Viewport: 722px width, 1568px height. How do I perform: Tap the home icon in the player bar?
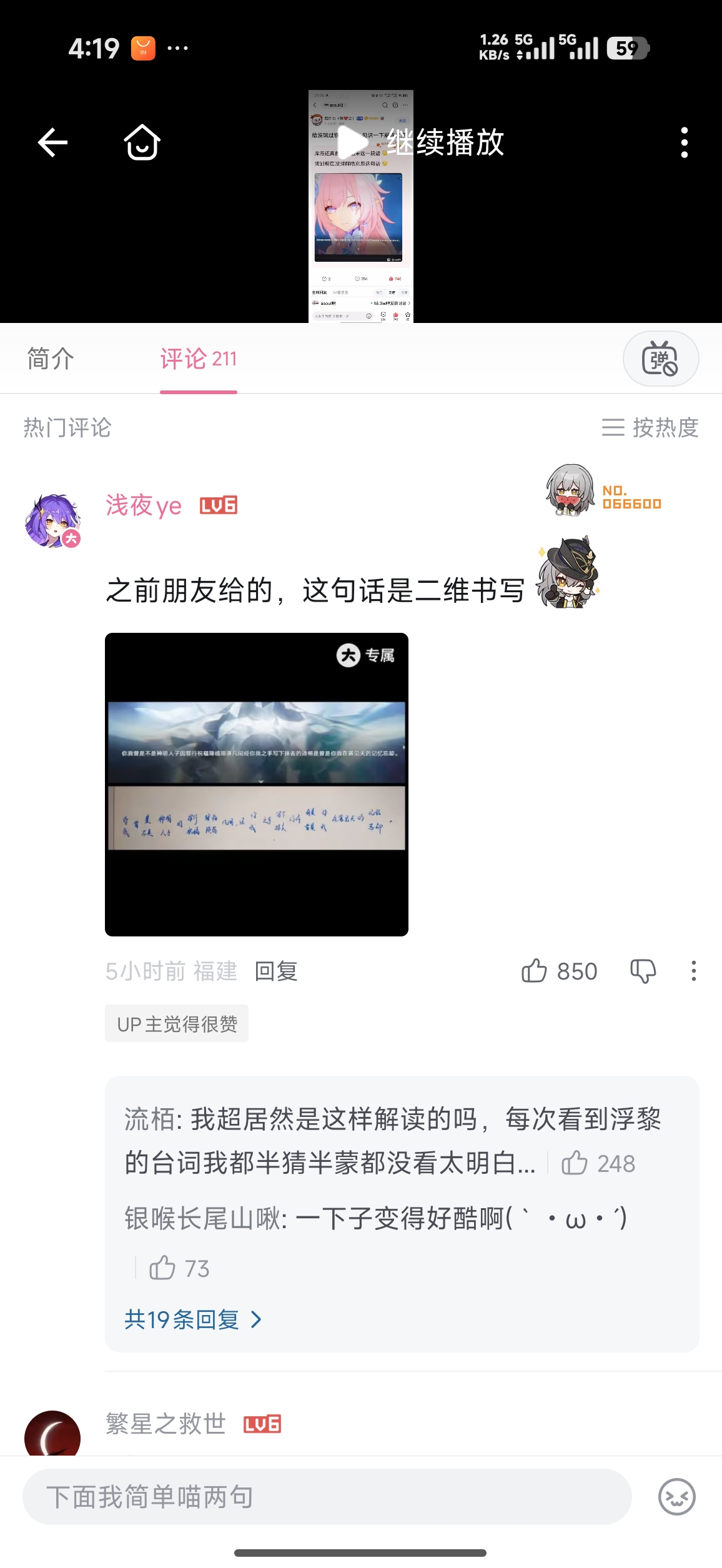[x=142, y=142]
